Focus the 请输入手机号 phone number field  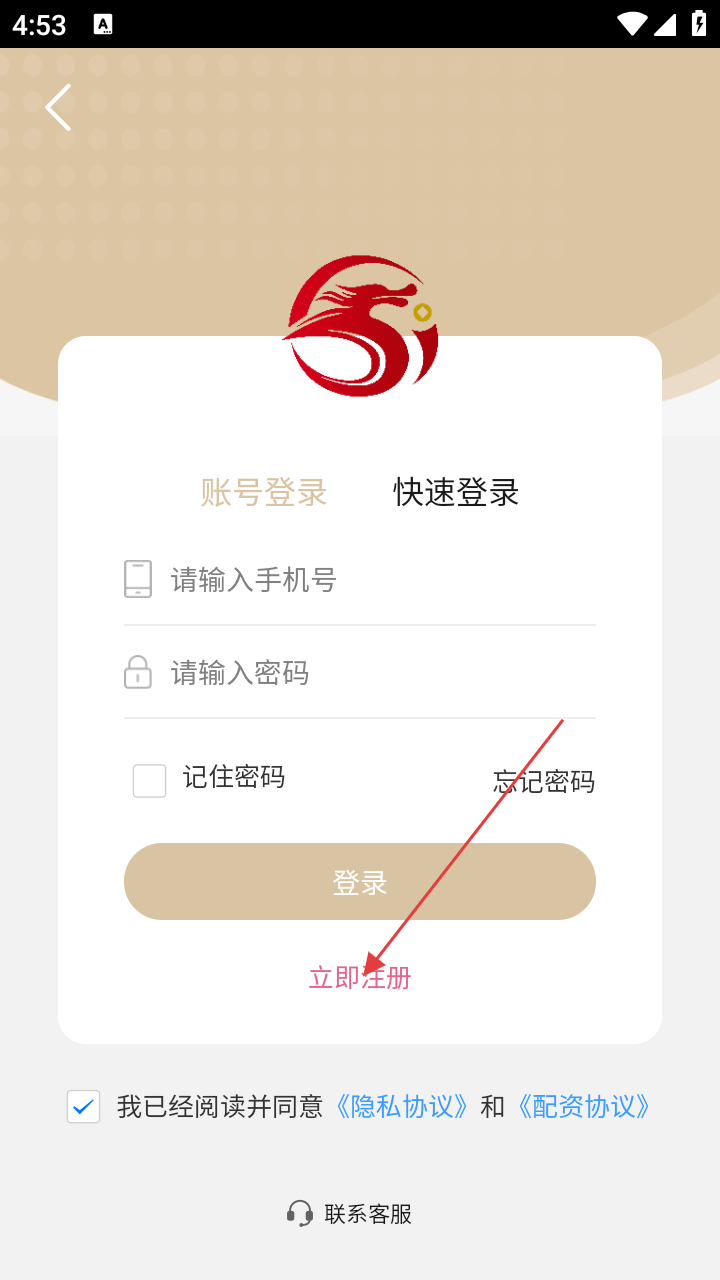(x=360, y=580)
